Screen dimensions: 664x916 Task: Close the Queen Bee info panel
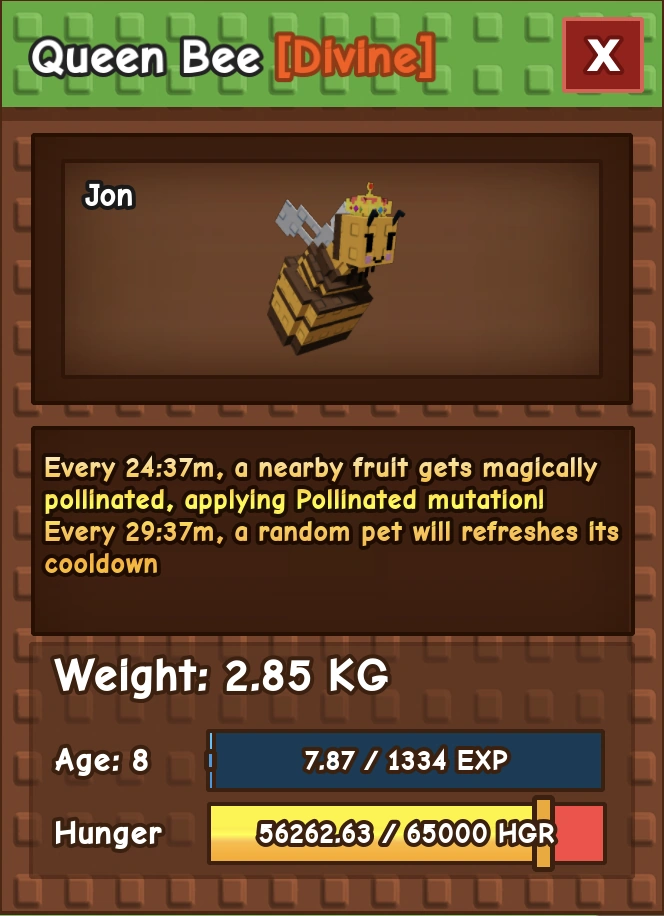click(603, 55)
